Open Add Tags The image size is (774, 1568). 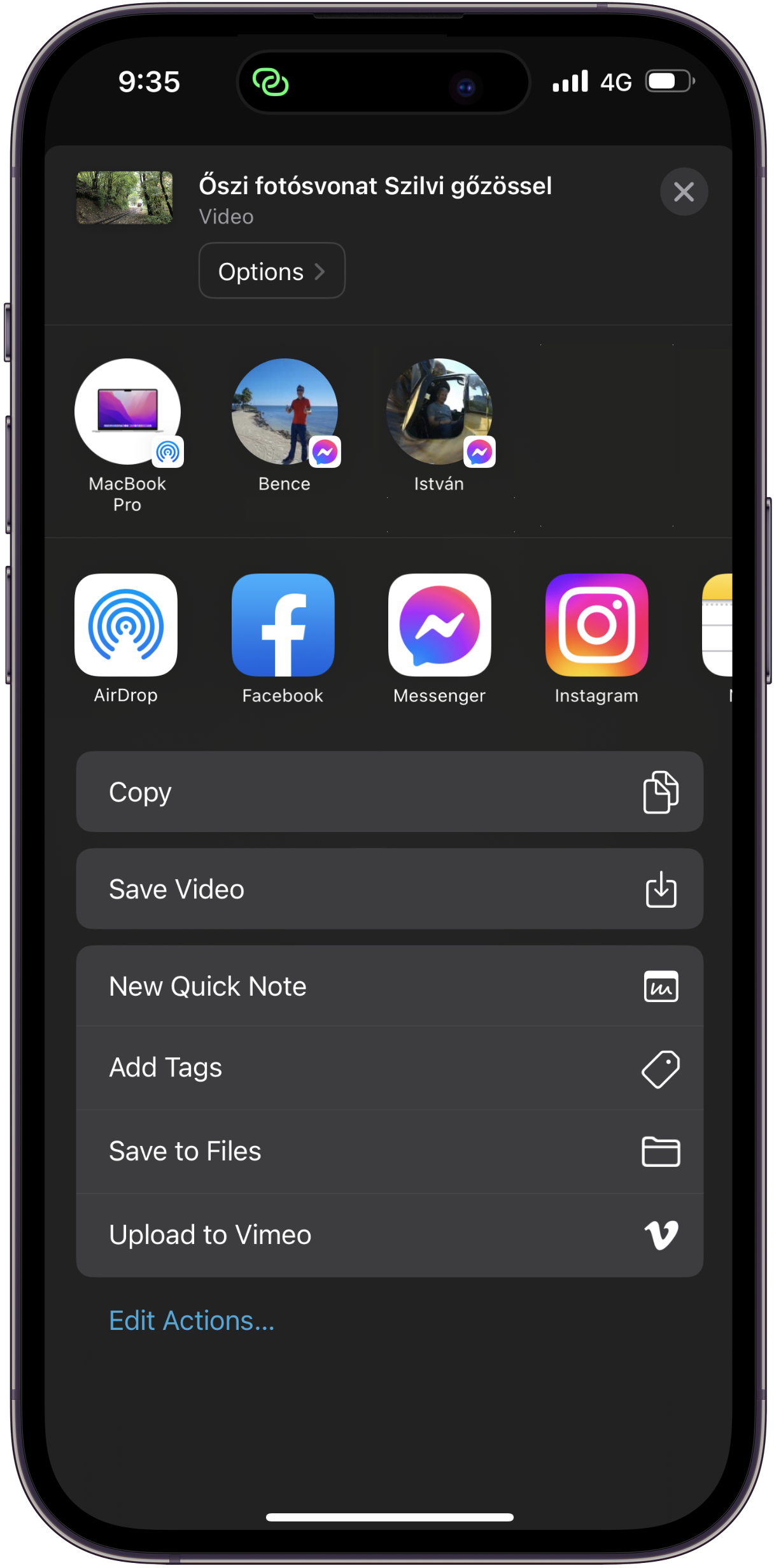[x=390, y=1068]
